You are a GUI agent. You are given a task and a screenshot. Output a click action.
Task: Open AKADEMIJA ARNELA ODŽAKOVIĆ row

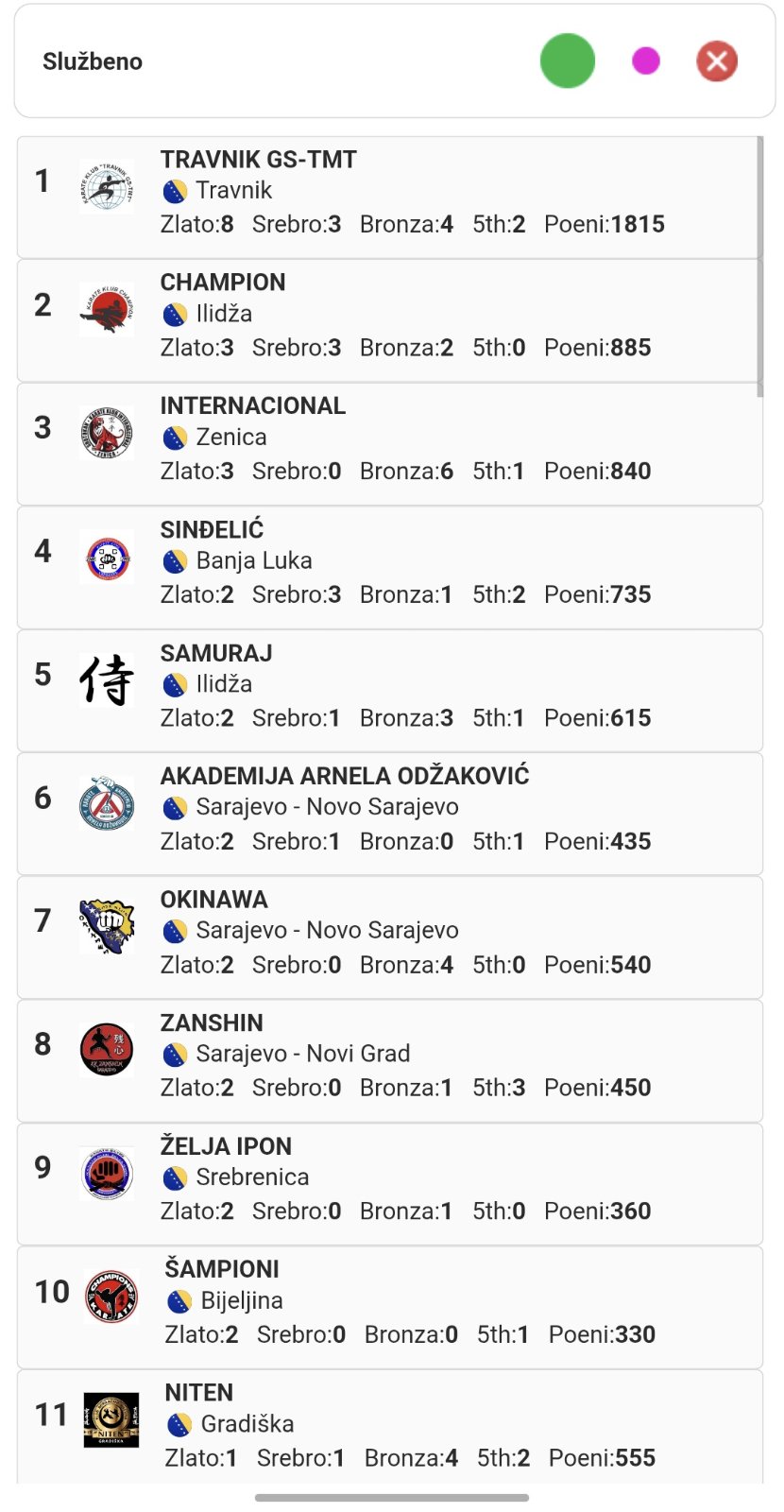point(387,814)
